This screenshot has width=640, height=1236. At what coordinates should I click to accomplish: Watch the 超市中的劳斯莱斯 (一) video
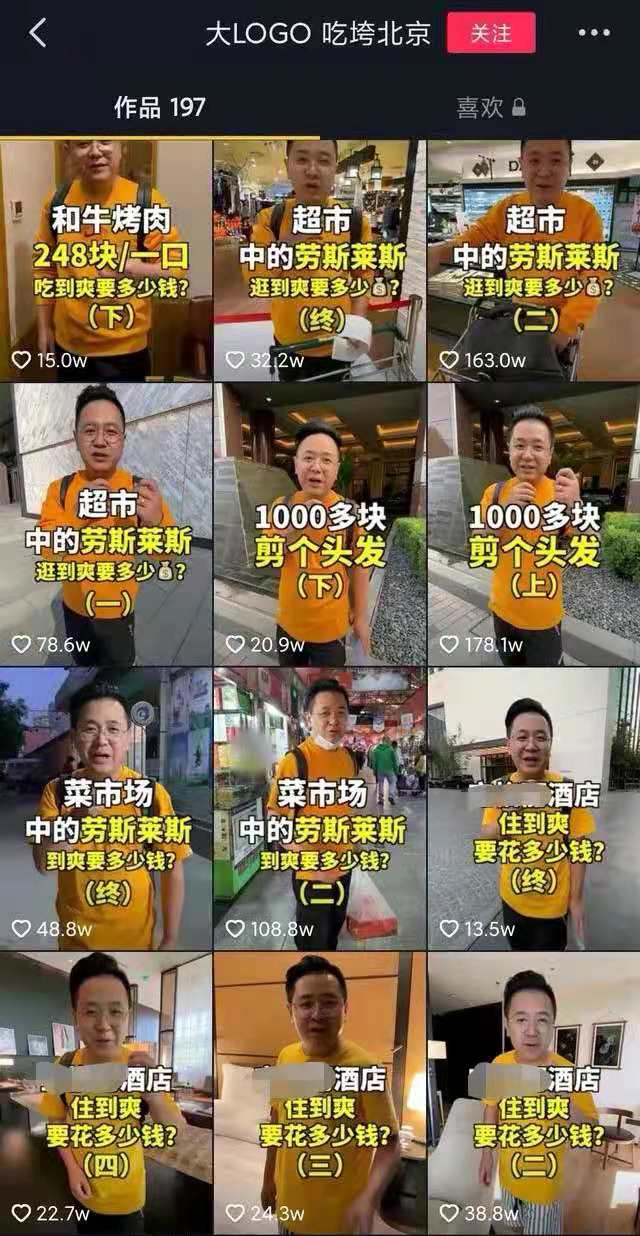click(106, 525)
